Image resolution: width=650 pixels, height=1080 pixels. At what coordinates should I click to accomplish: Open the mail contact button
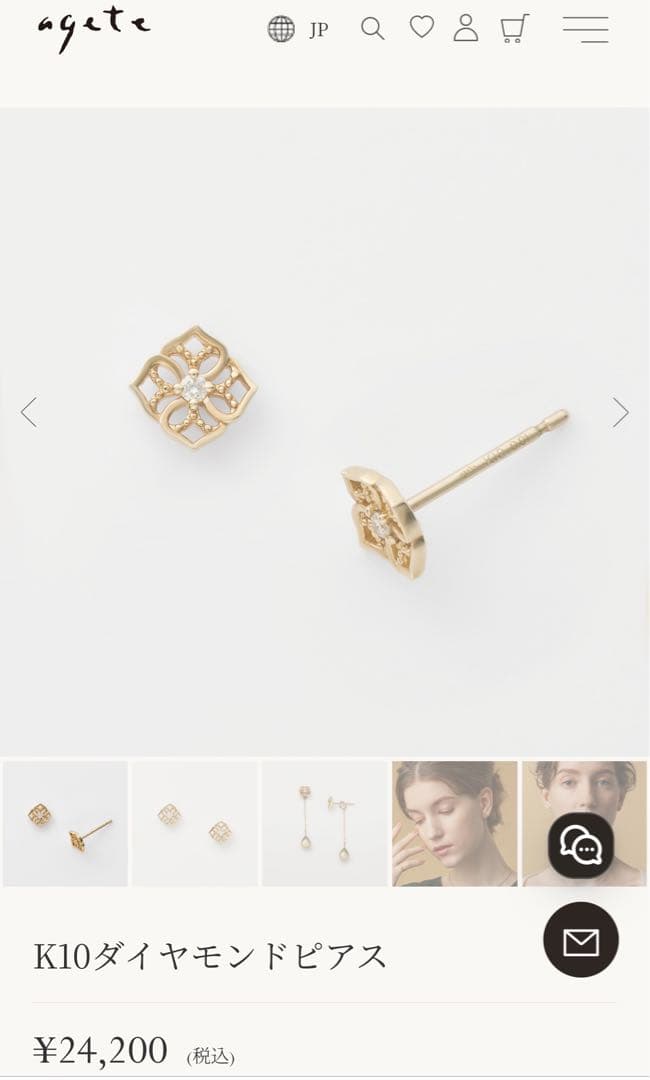[581, 940]
